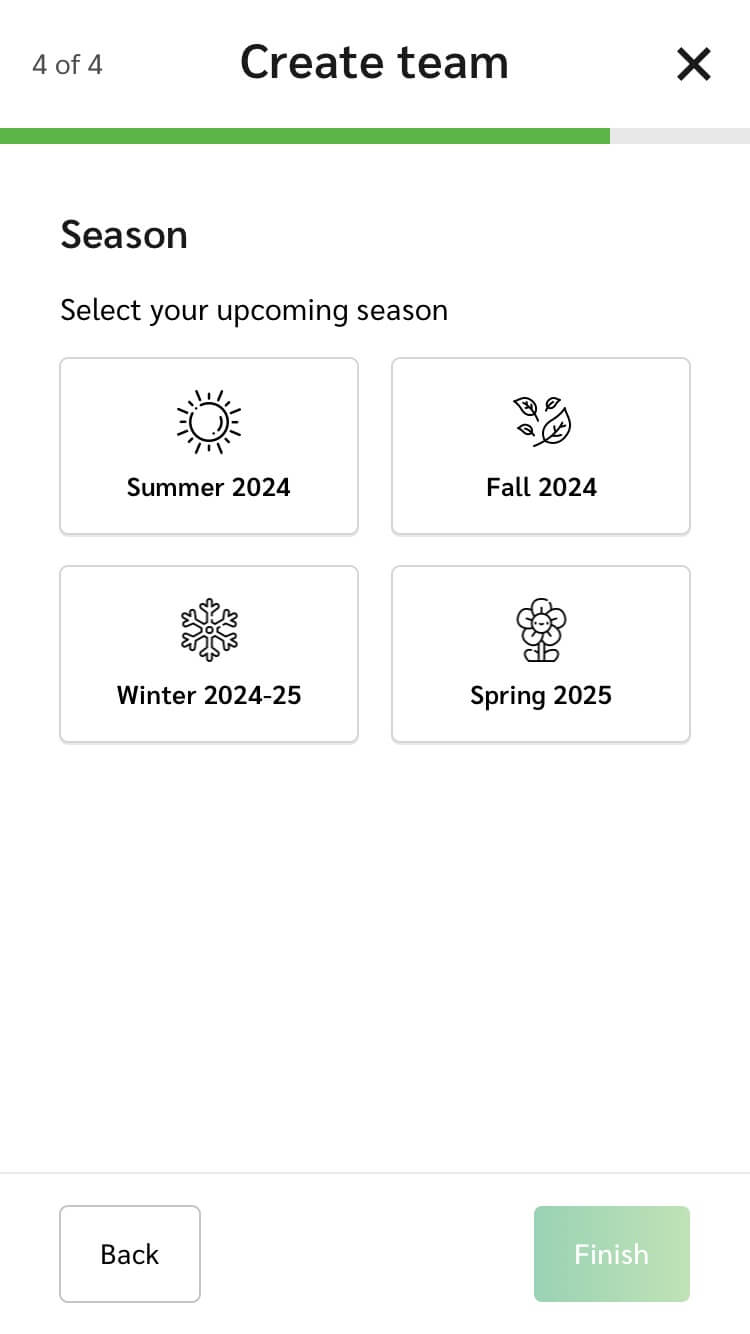
Task: Choose Fall 2024 as upcoming season
Action: 541,446
